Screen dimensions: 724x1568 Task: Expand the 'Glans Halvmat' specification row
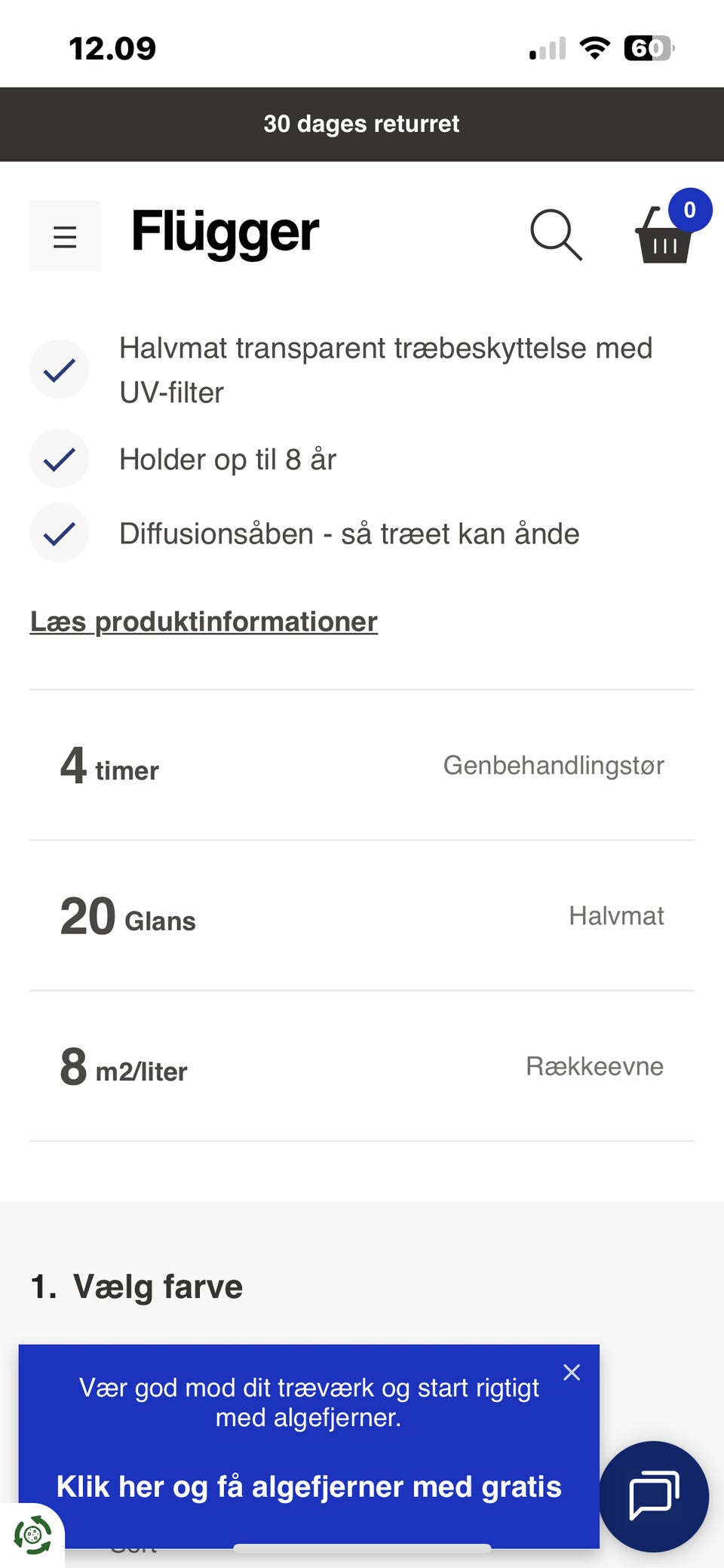click(x=362, y=916)
